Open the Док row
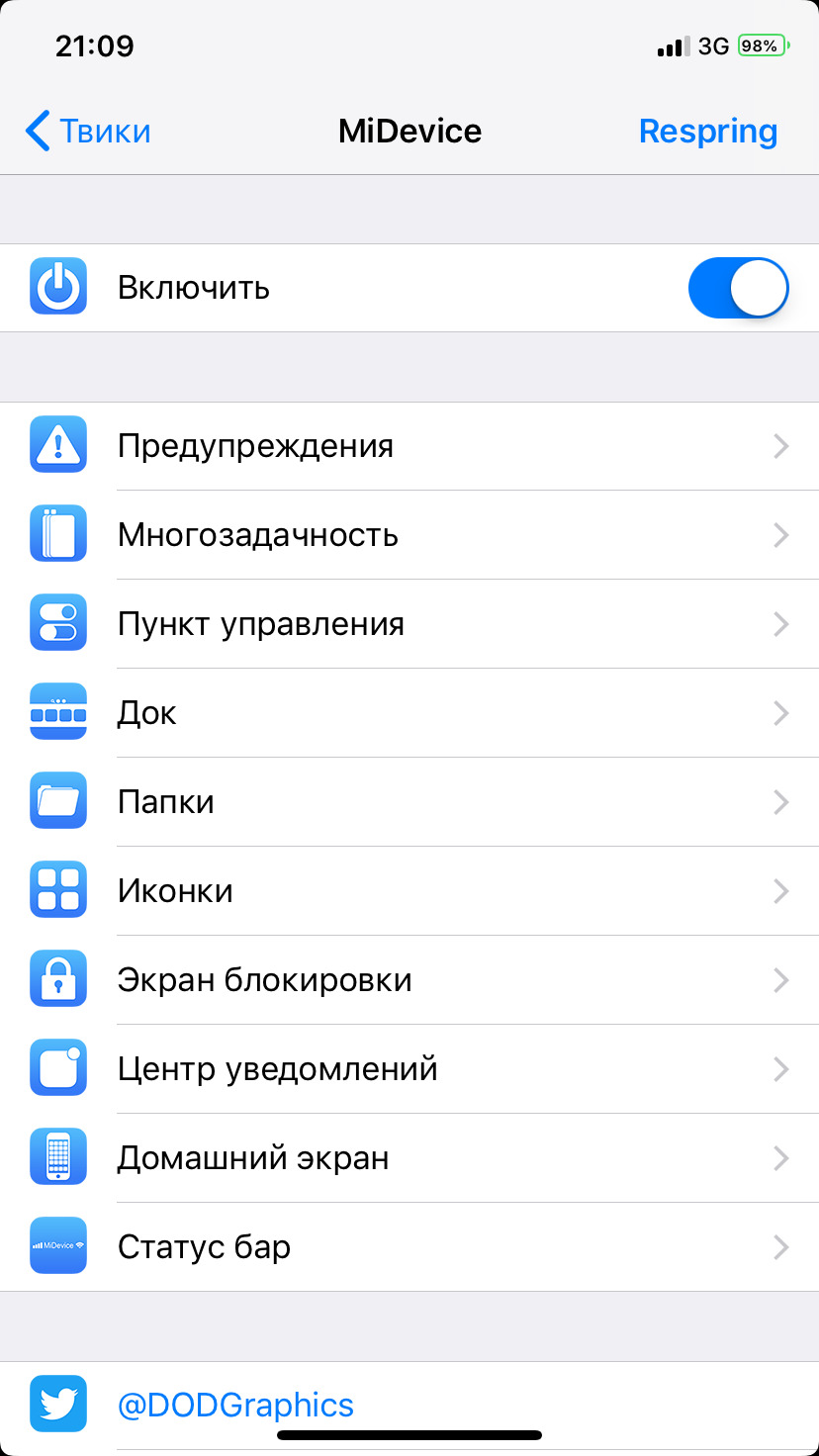 pos(409,713)
